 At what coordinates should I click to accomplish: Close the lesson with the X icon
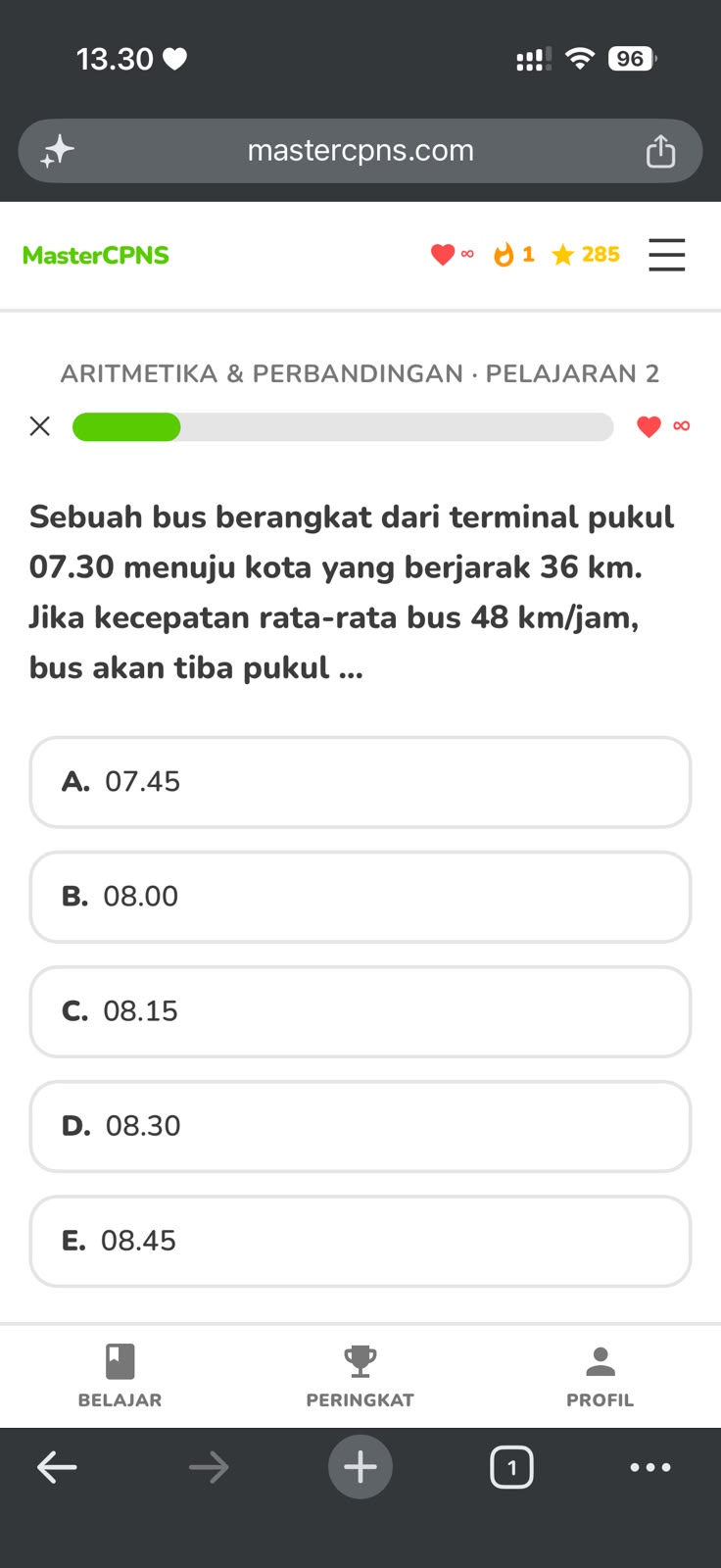click(40, 426)
